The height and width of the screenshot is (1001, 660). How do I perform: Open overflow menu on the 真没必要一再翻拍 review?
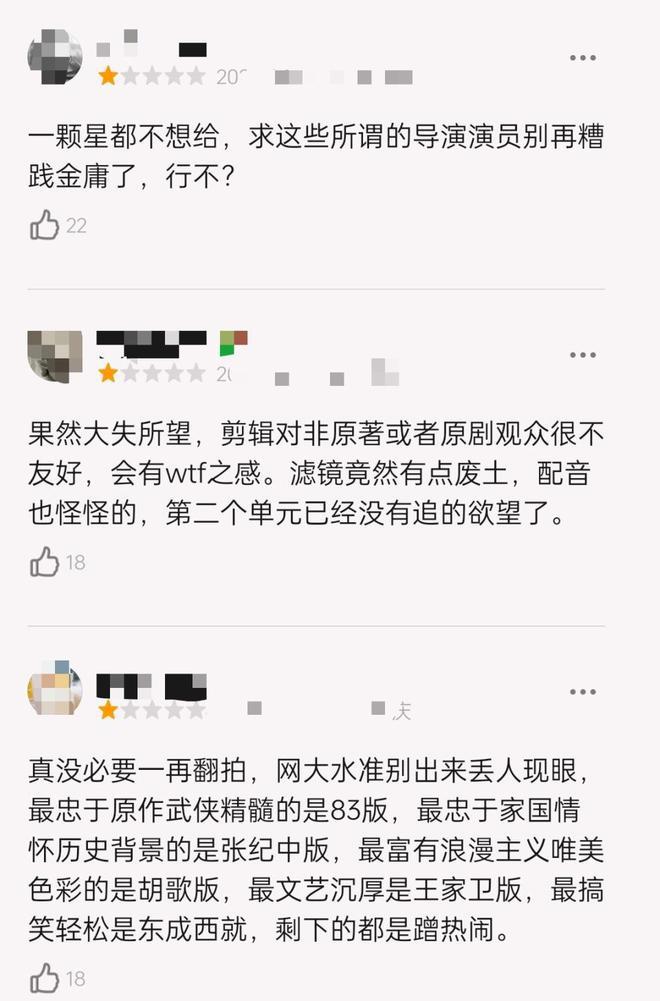pyautogui.click(x=582, y=692)
